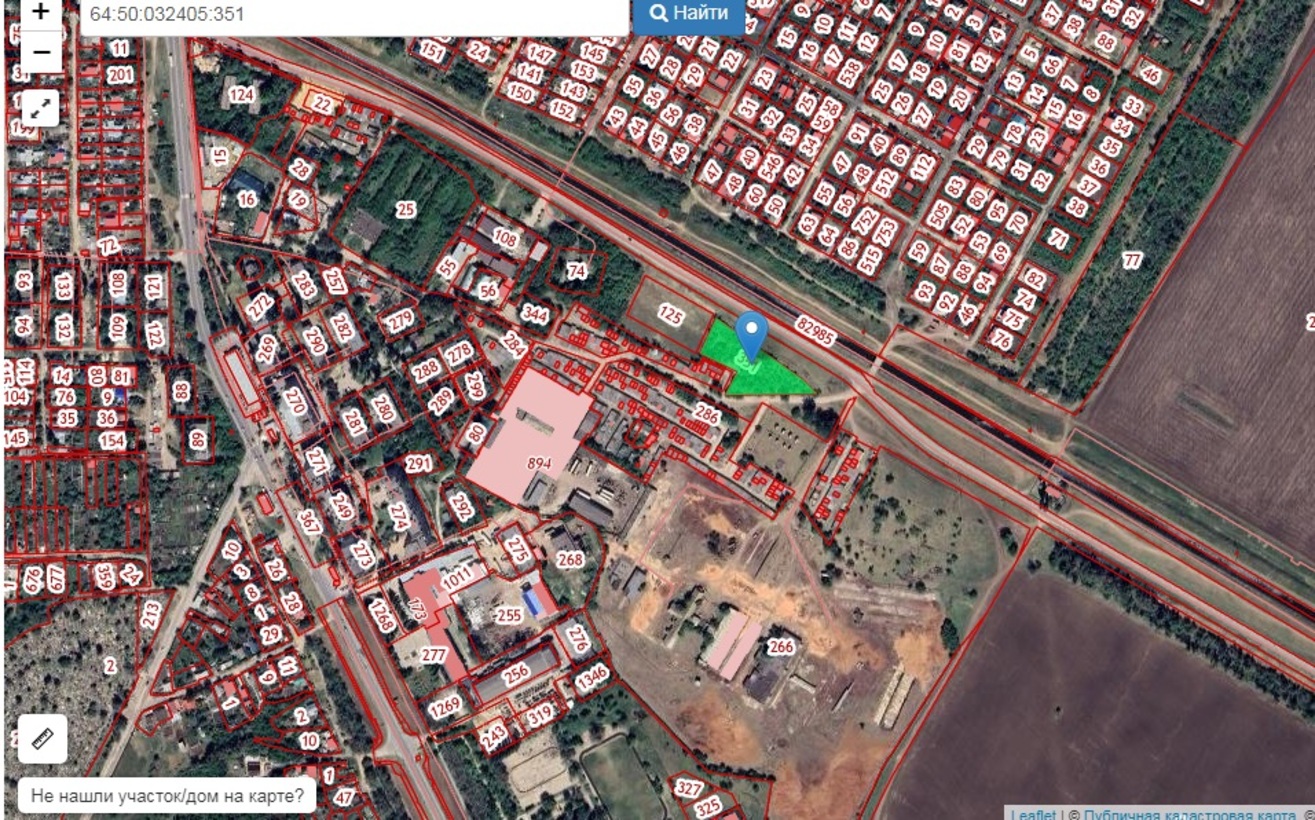Tap the blue location pin marker
This screenshot has height=820, width=1315.
(751, 333)
